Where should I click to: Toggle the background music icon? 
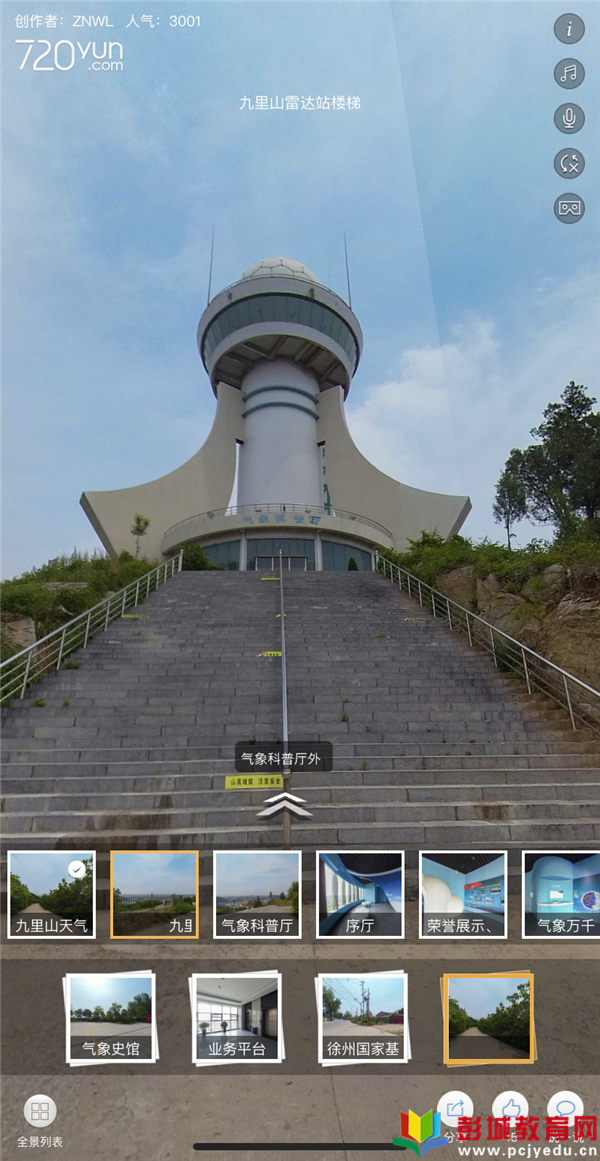tap(569, 74)
